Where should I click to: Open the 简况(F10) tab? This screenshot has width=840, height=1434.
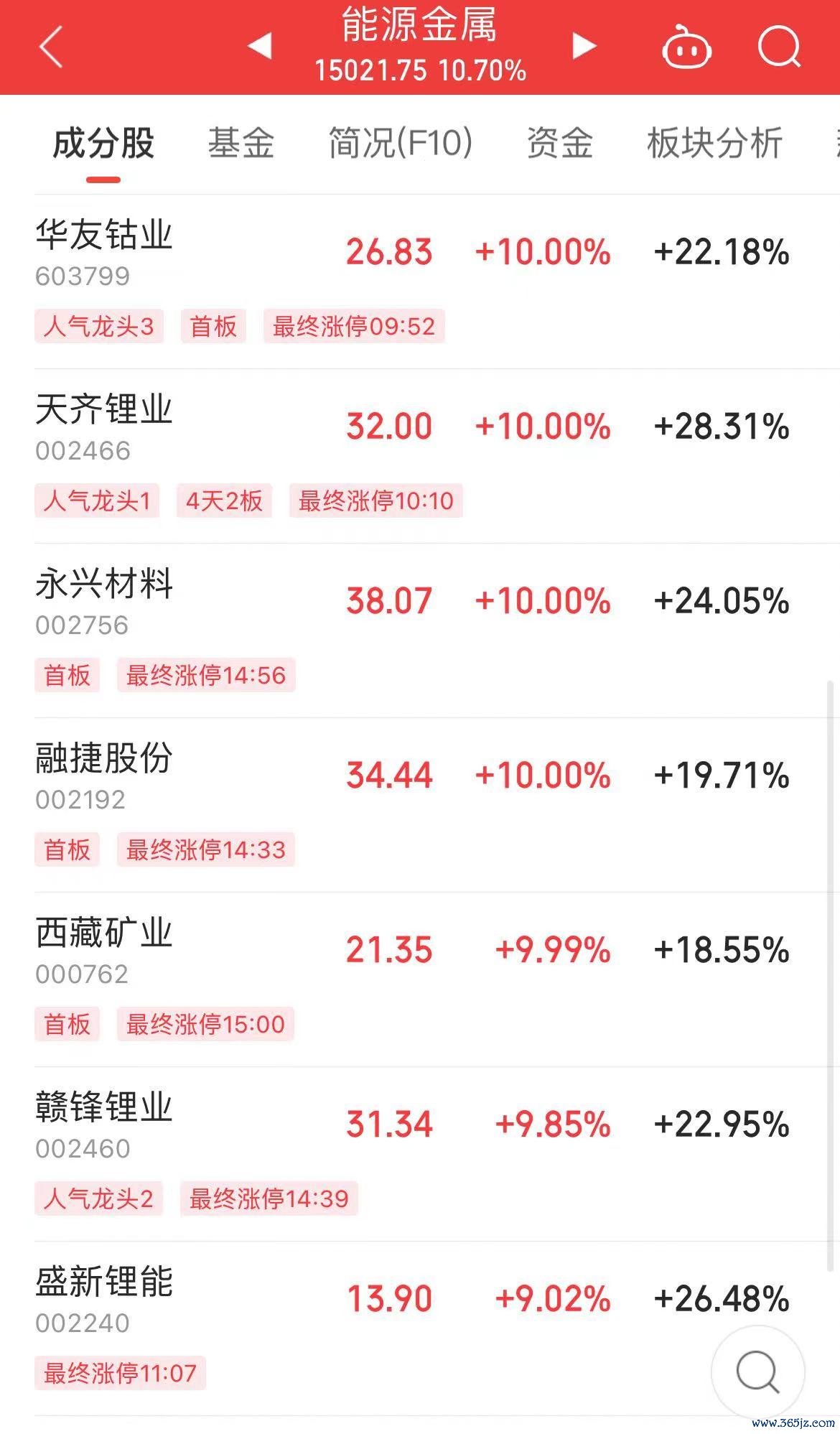coord(401,143)
